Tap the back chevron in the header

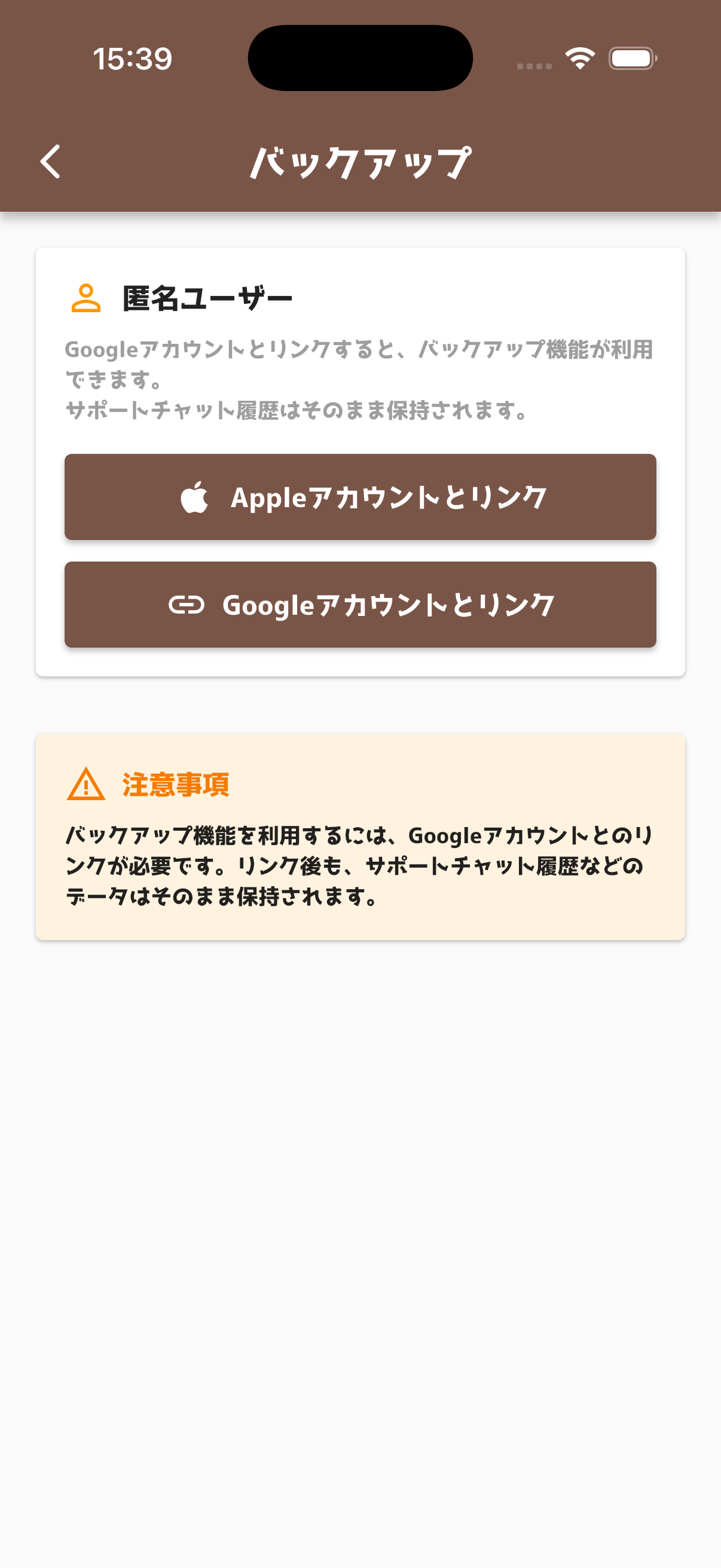(x=49, y=161)
